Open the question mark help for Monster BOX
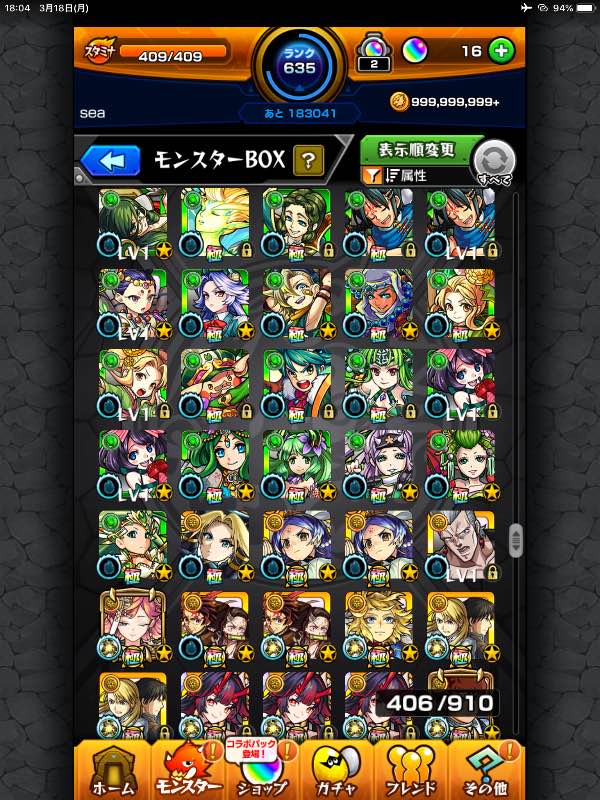Image resolution: width=600 pixels, height=800 pixels. coord(308,160)
